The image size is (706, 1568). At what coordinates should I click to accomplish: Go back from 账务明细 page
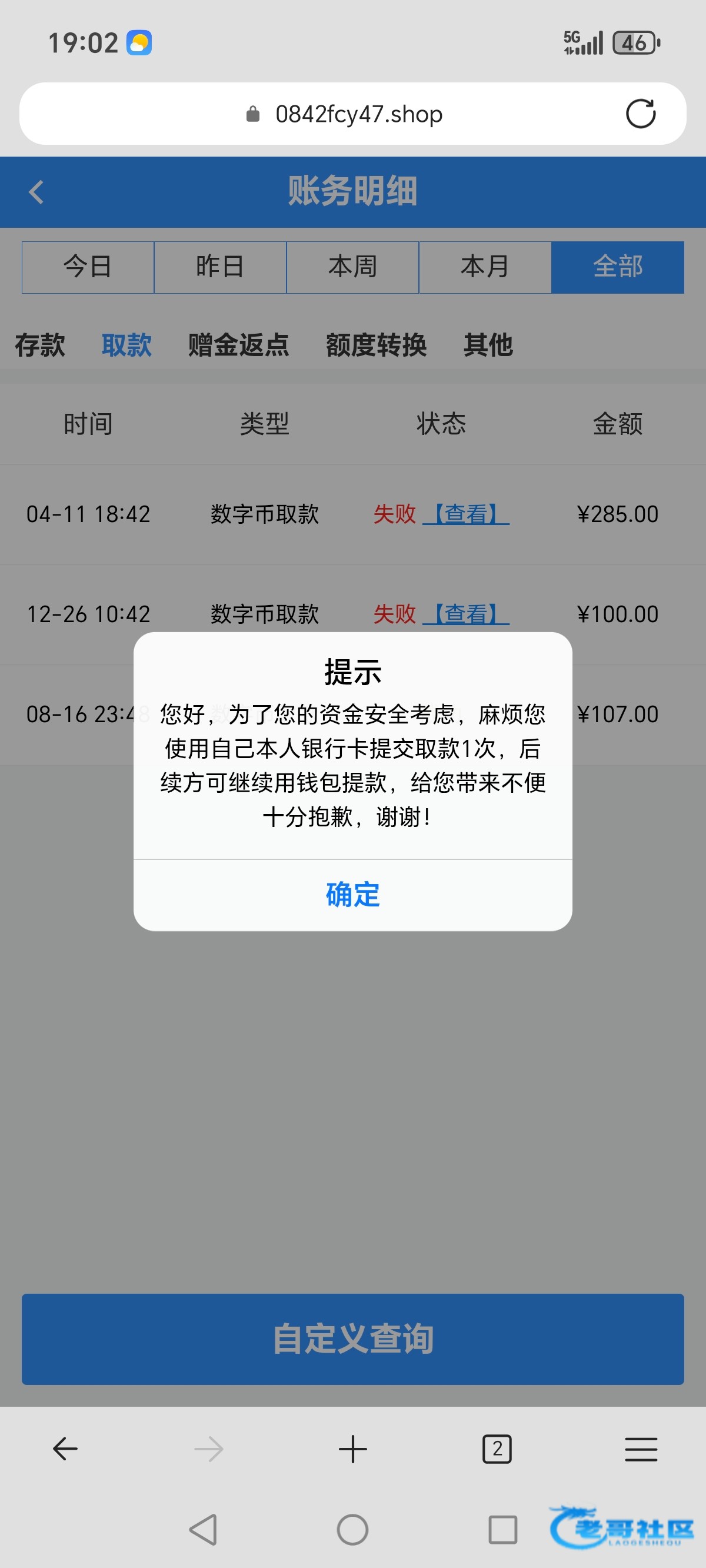click(36, 192)
